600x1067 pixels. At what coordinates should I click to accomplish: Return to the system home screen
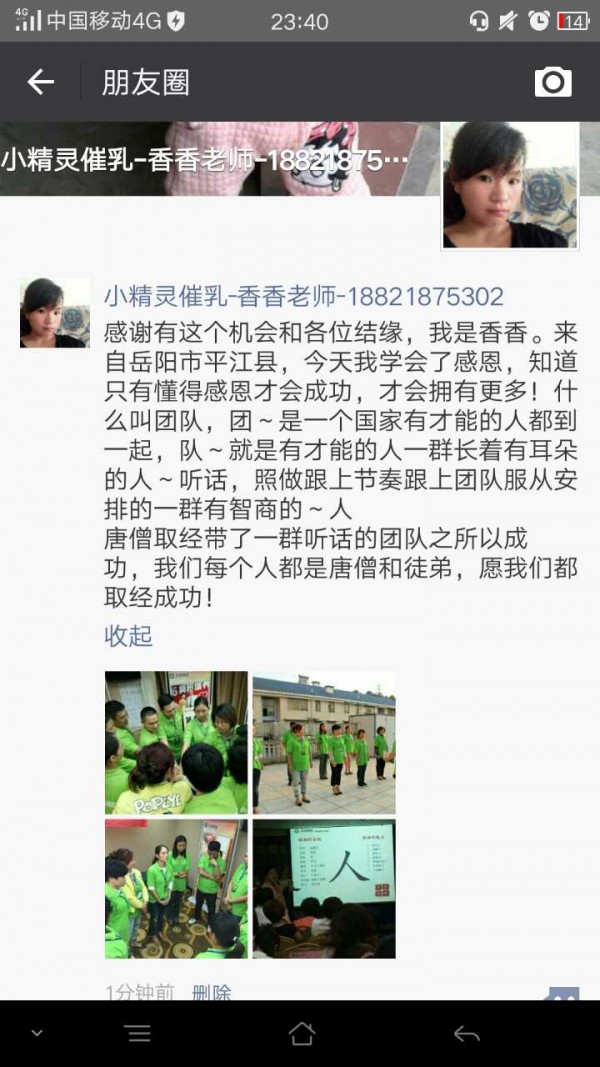tap(301, 1033)
